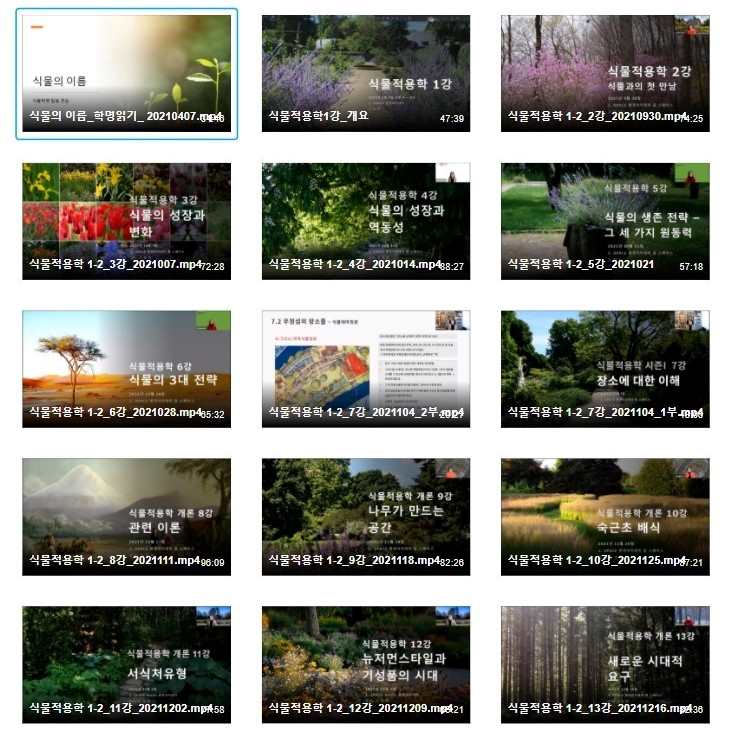Select 1-2_9강_20211118 나무가 만드는 공간 video

(x=365, y=516)
